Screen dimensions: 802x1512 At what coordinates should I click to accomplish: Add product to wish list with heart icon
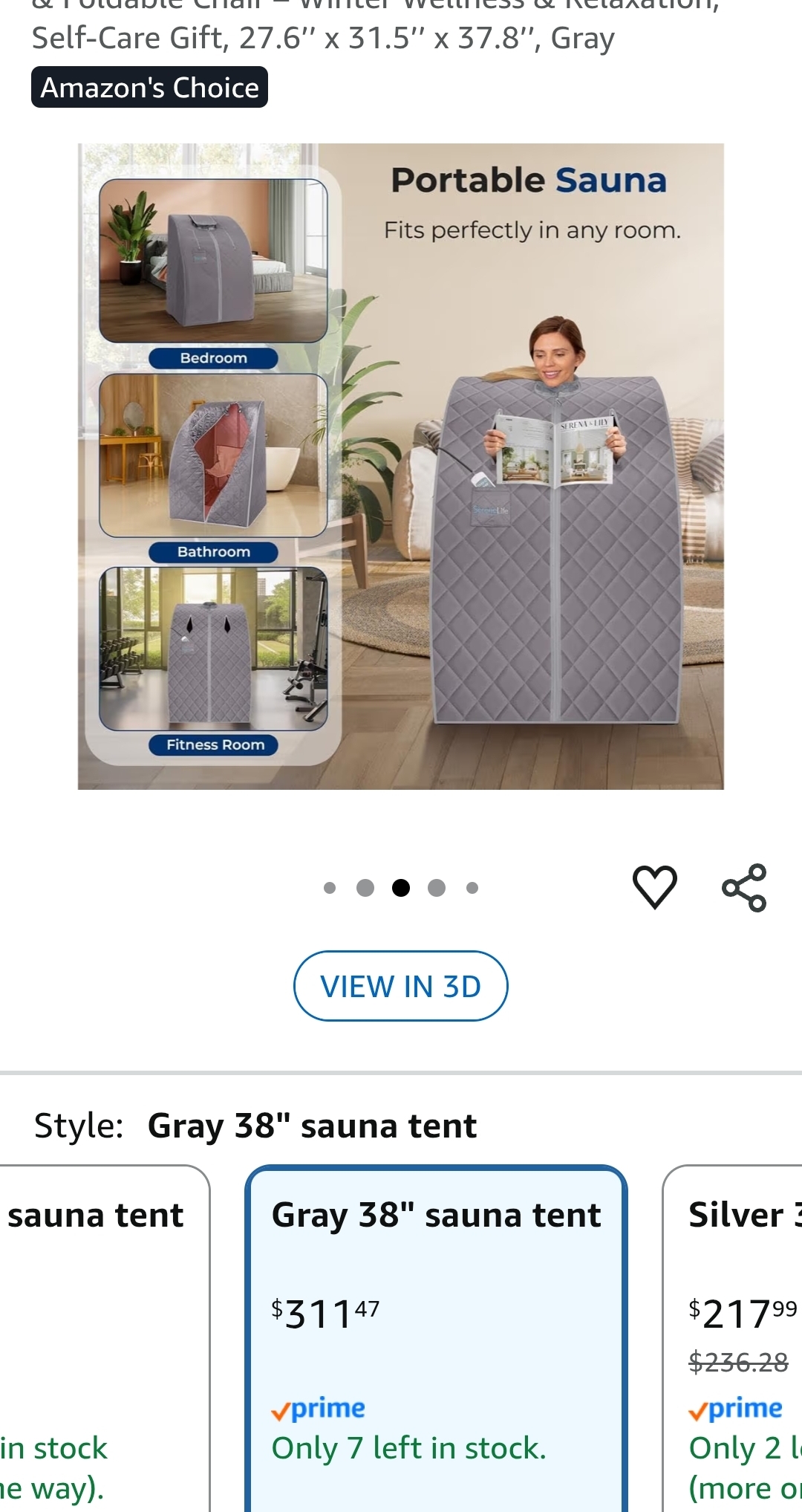(654, 887)
